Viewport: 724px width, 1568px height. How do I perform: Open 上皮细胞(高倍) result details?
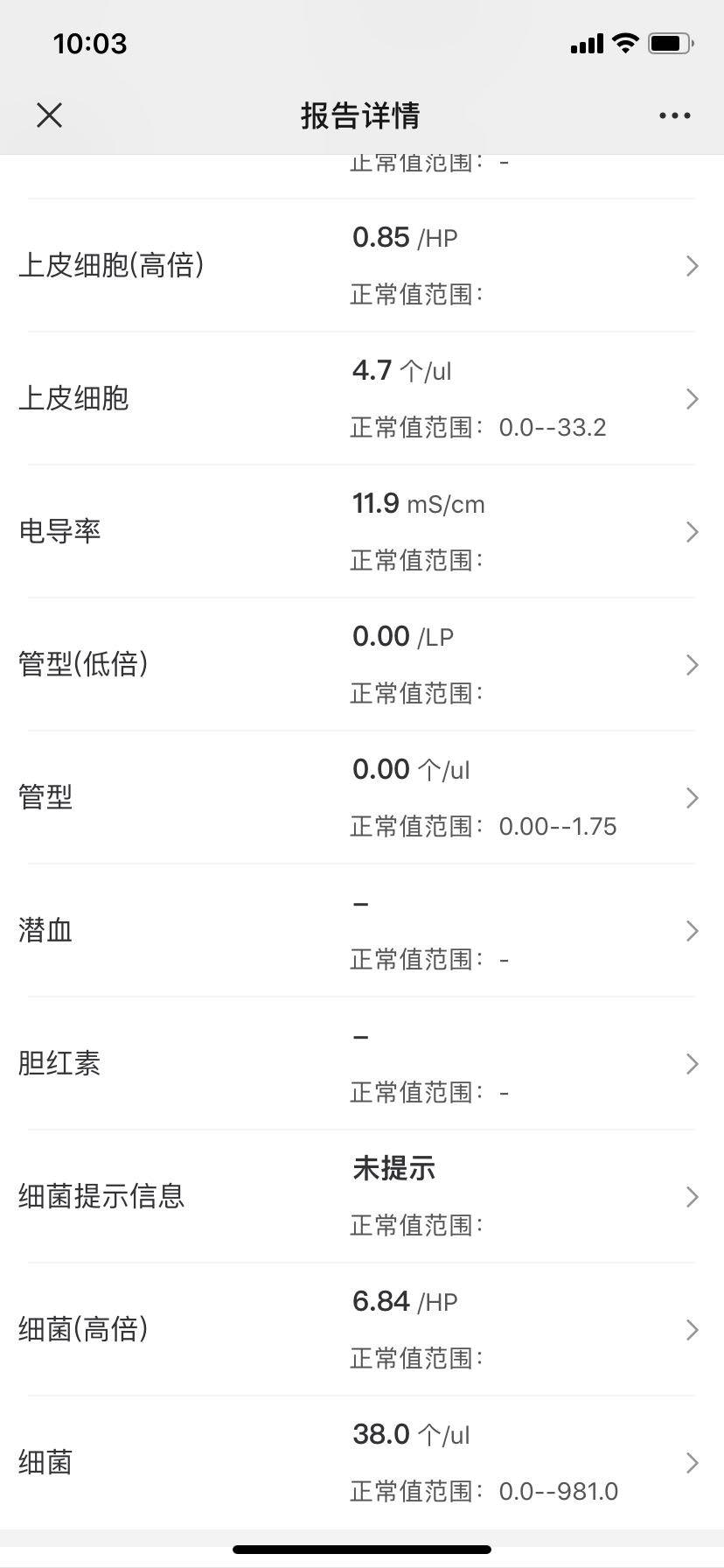tap(361, 266)
